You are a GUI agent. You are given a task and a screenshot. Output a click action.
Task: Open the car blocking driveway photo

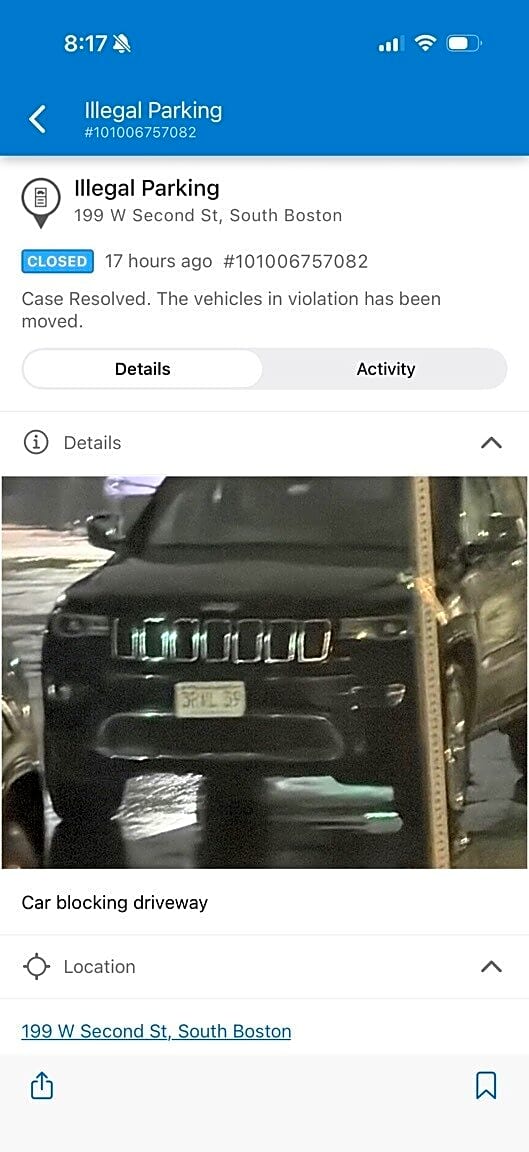click(264, 672)
